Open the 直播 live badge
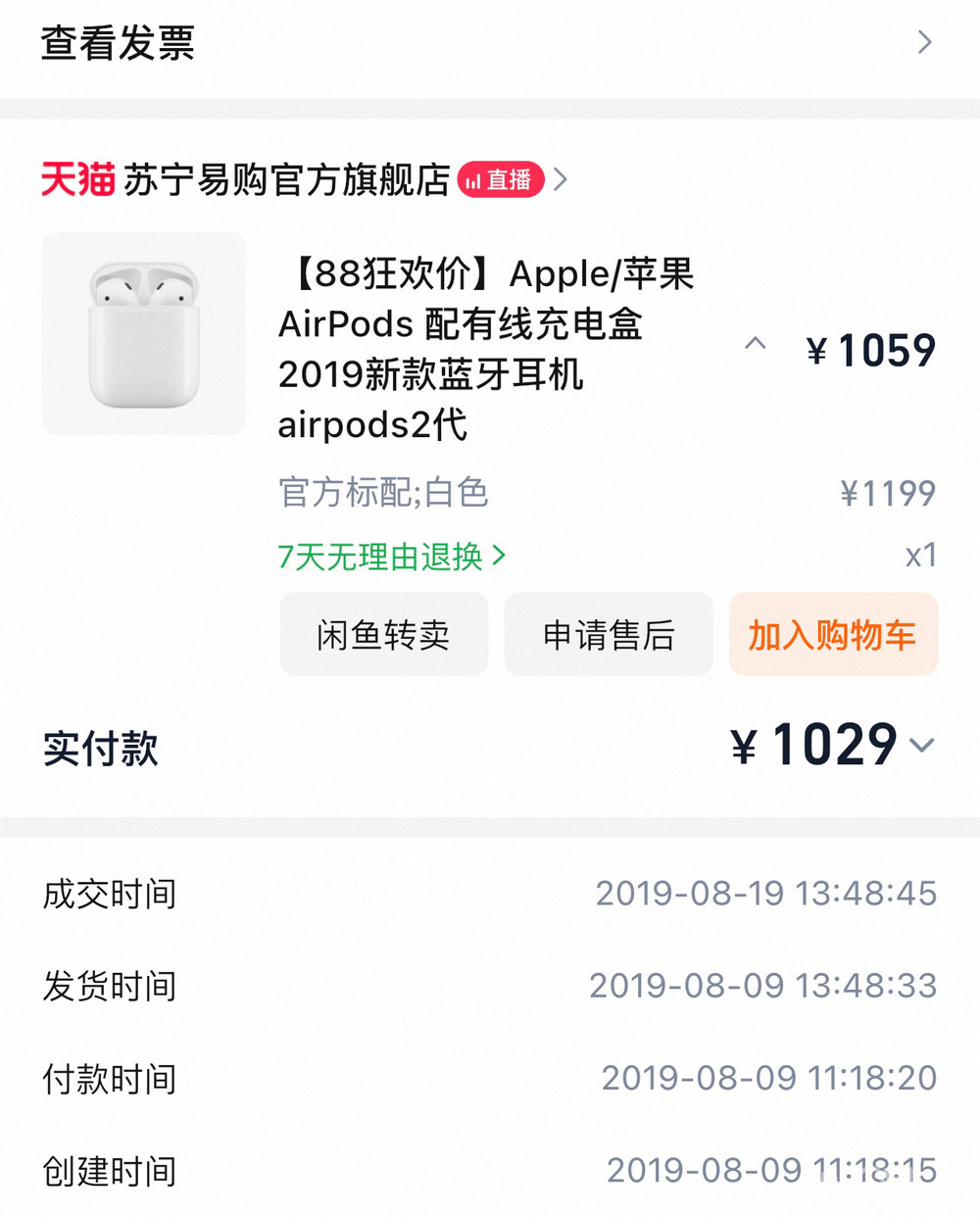 click(x=501, y=180)
